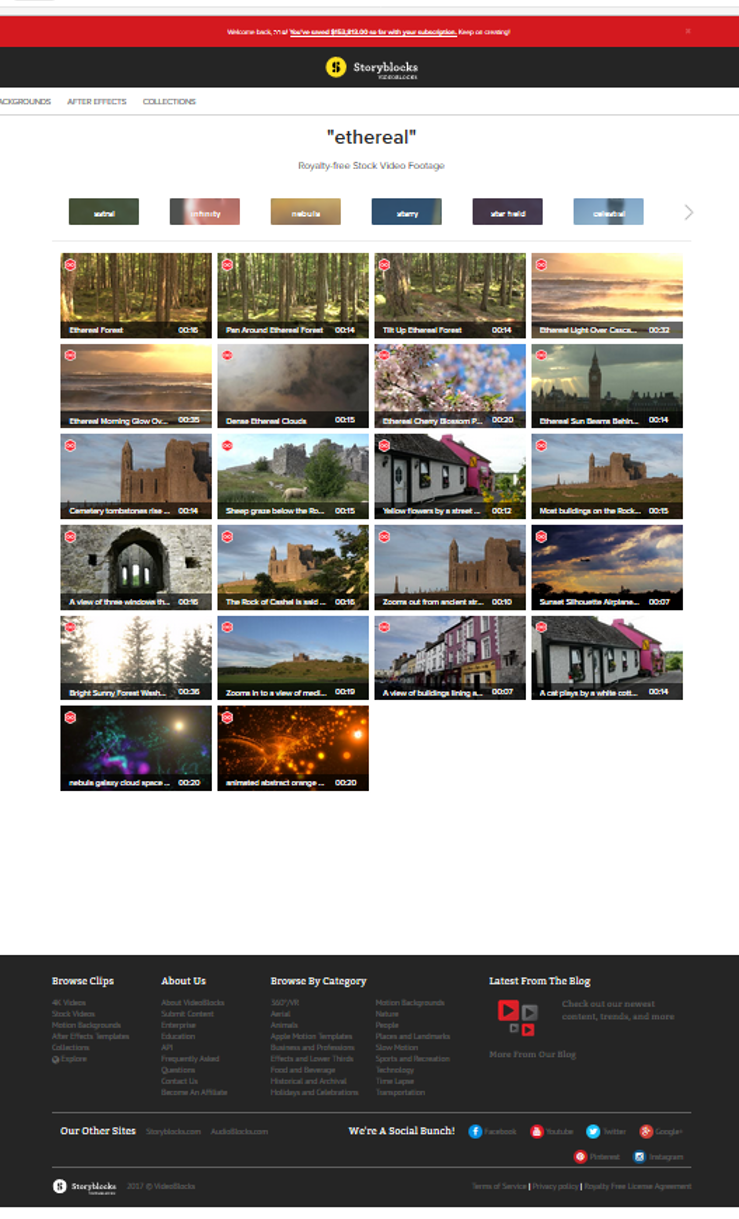Open the Storyblocks Facebook page
The image size is (739, 1219).
(x=493, y=1132)
